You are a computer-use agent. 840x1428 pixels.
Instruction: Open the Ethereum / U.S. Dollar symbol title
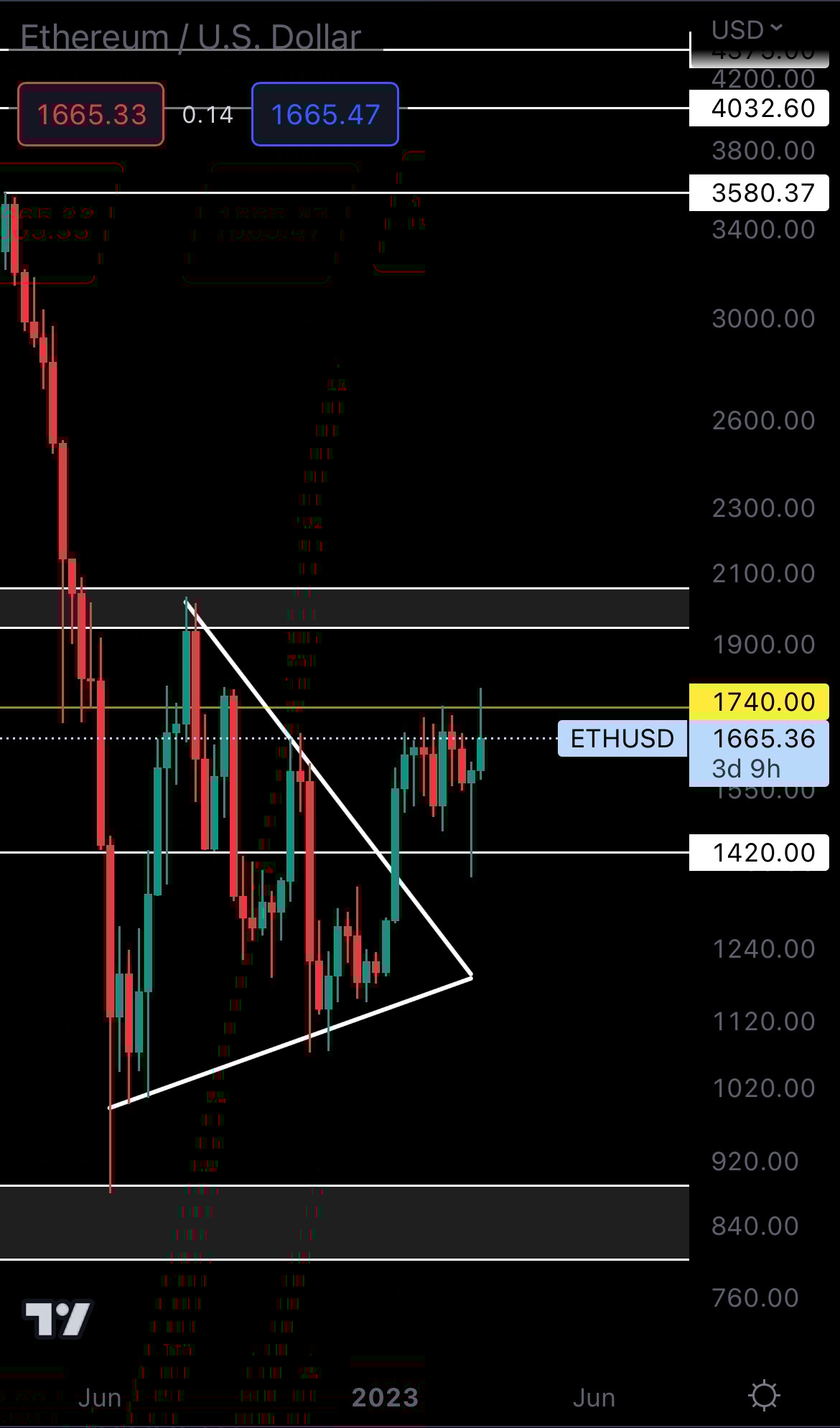tap(190, 37)
